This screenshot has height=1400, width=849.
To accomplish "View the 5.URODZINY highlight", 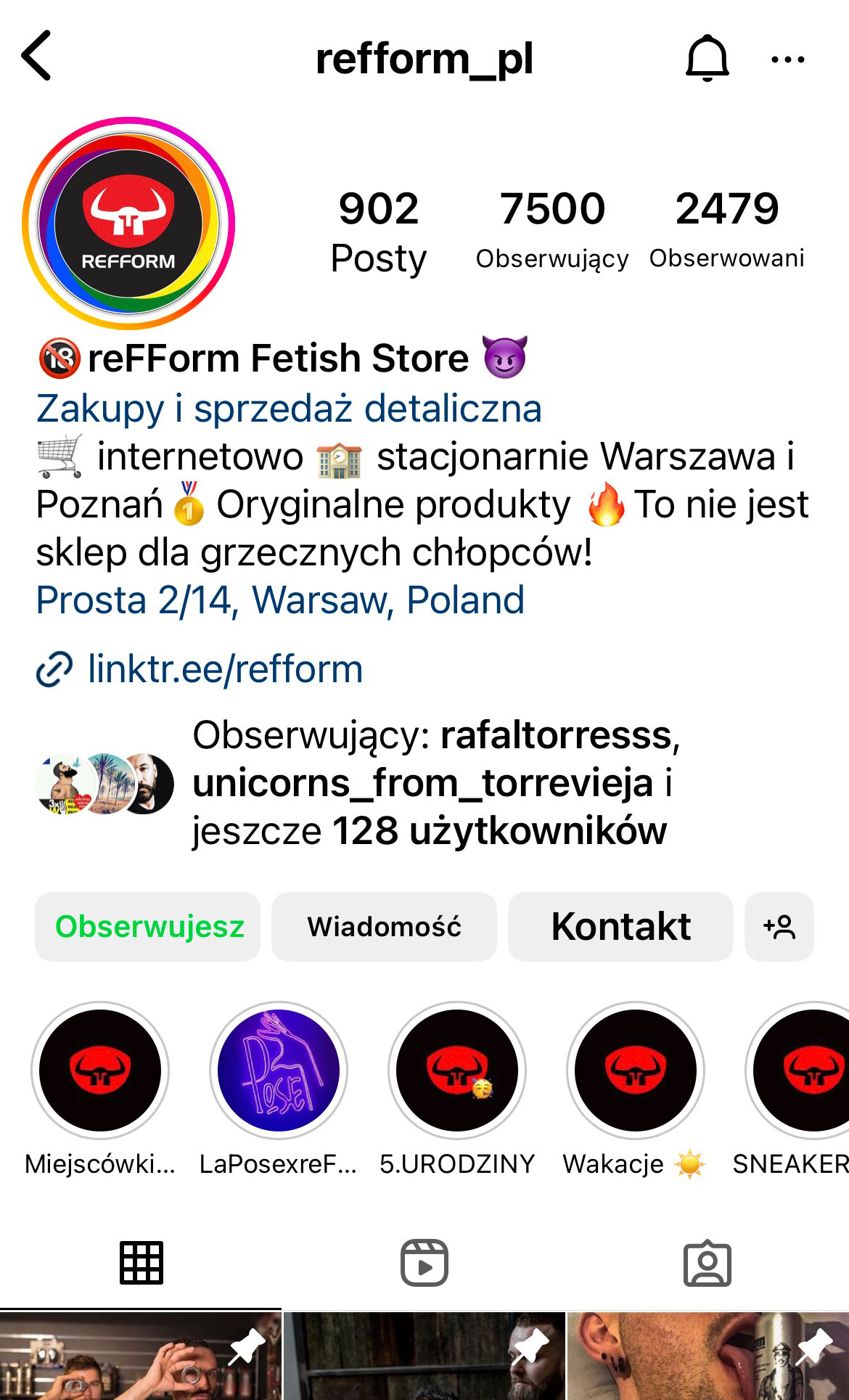I will [457, 1071].
